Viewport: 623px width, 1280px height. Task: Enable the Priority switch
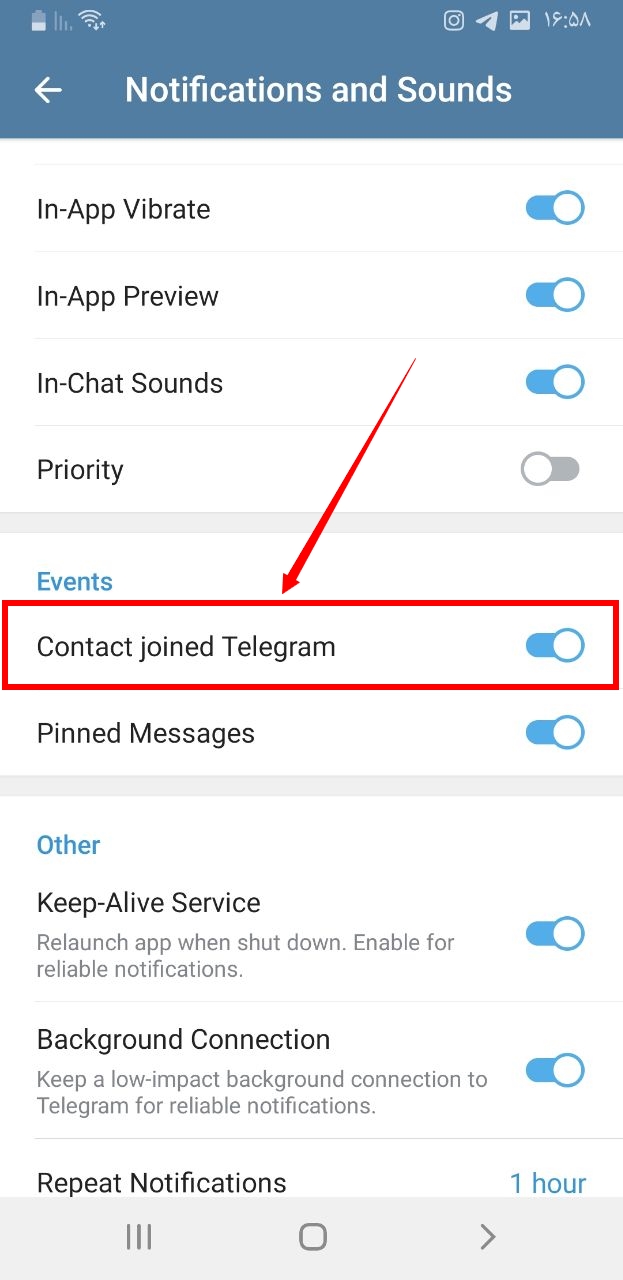pyautogui.click(x=551, y=469)
